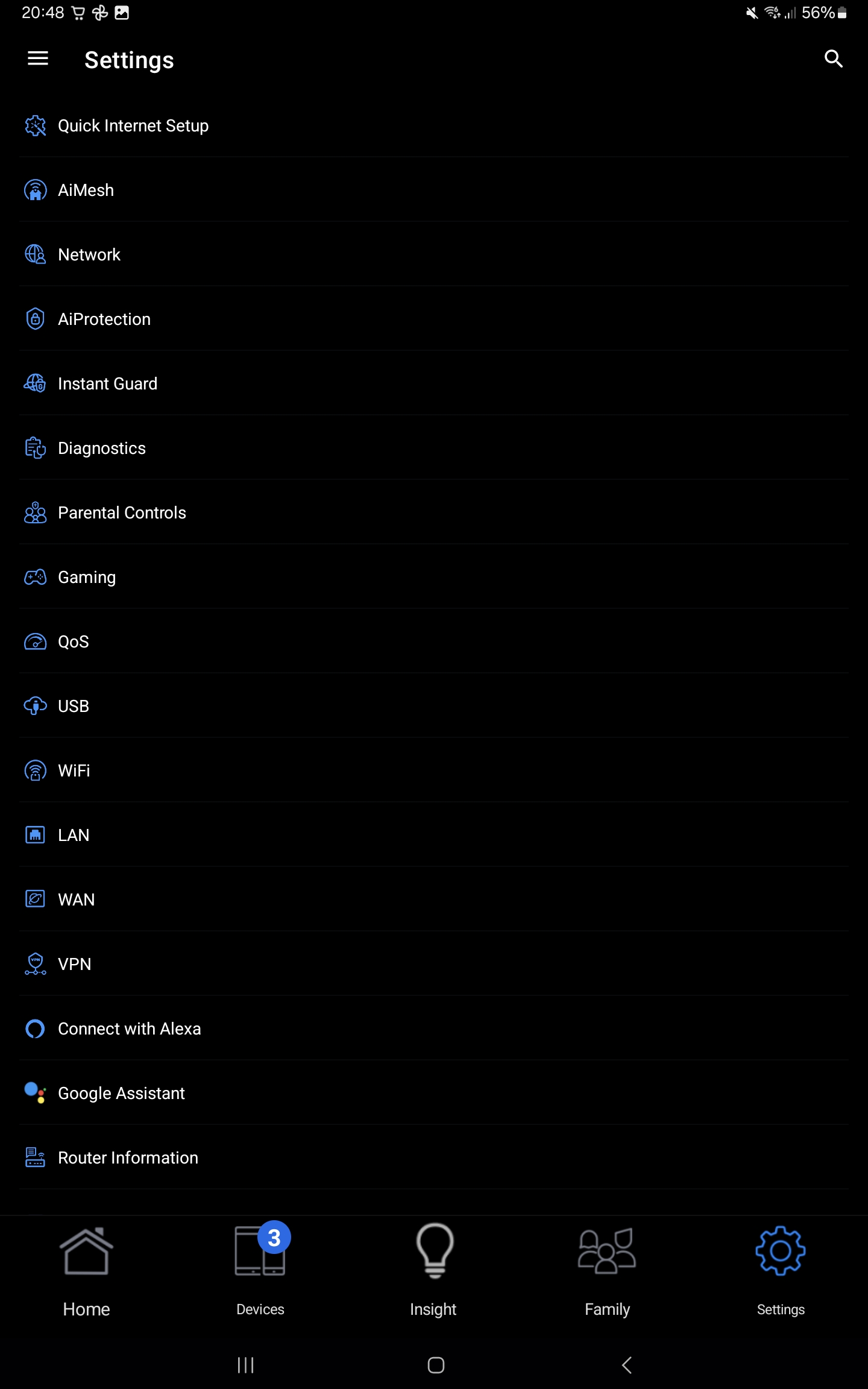The height and width of the screenshot is (1389, 868).
Task: Go to AiMesh settings
Action: [86, 190]
